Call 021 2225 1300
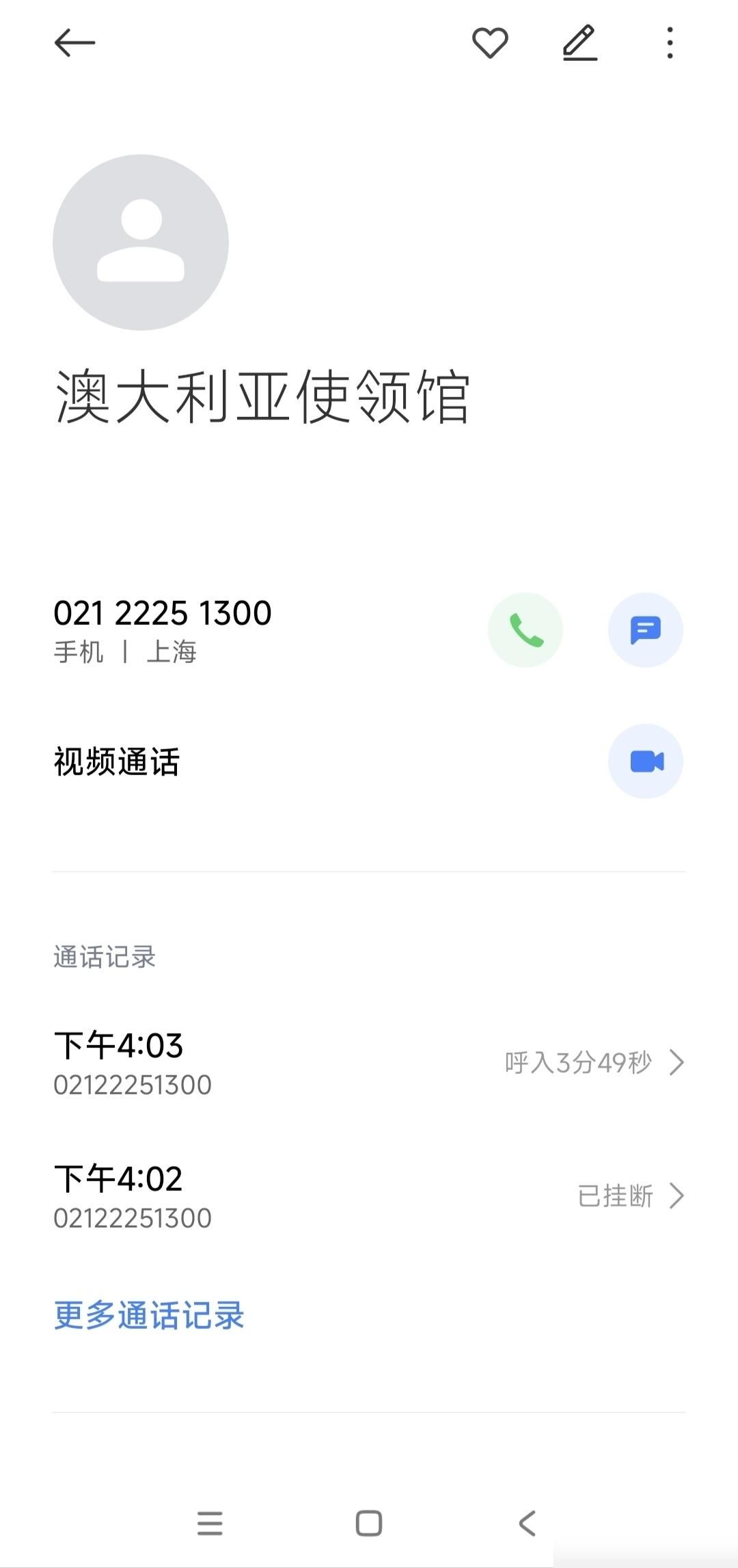738x1568 pixels. tap(525, 630)
